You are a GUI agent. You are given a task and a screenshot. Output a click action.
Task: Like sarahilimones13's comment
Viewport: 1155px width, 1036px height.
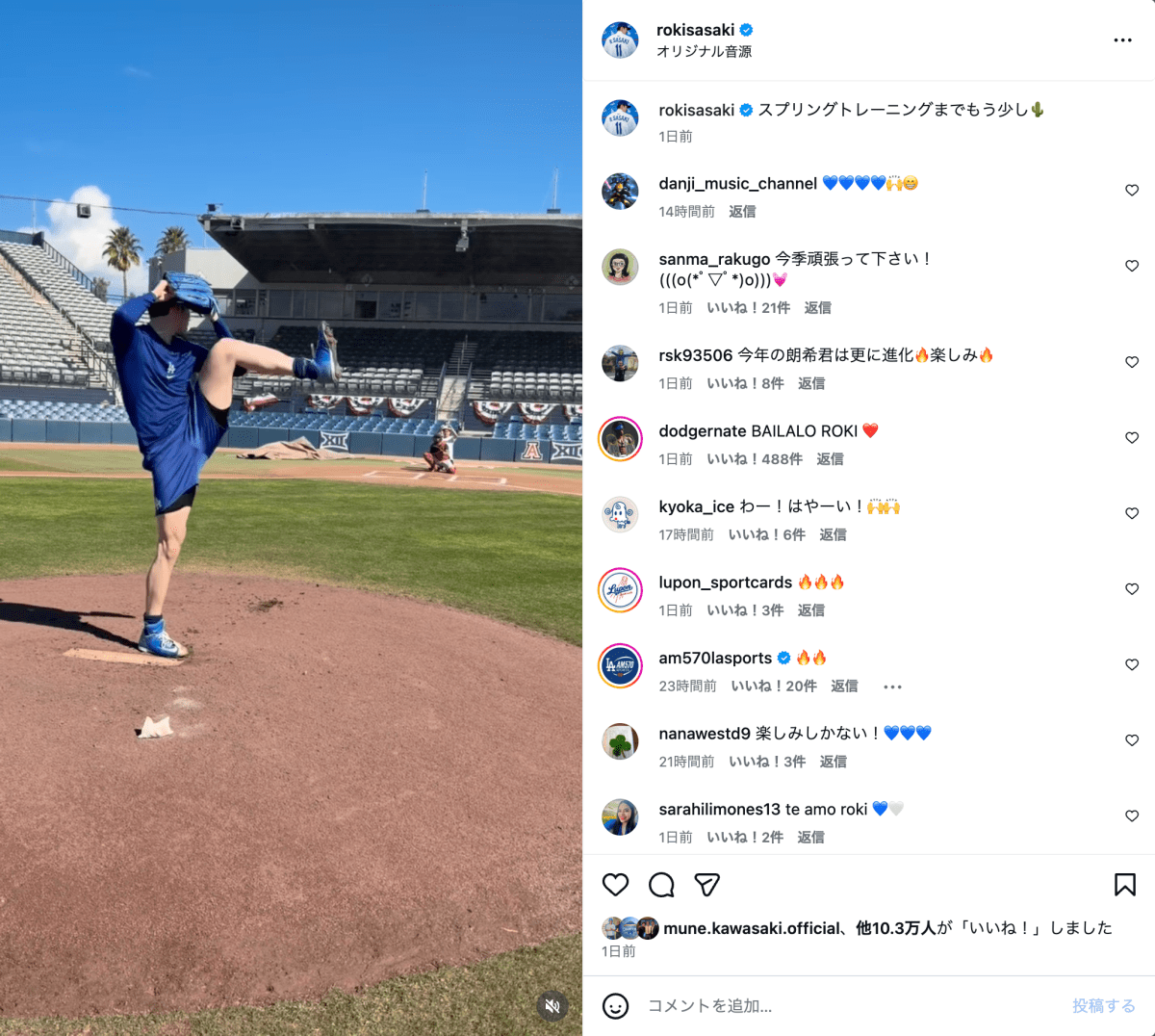[1132, 816]
